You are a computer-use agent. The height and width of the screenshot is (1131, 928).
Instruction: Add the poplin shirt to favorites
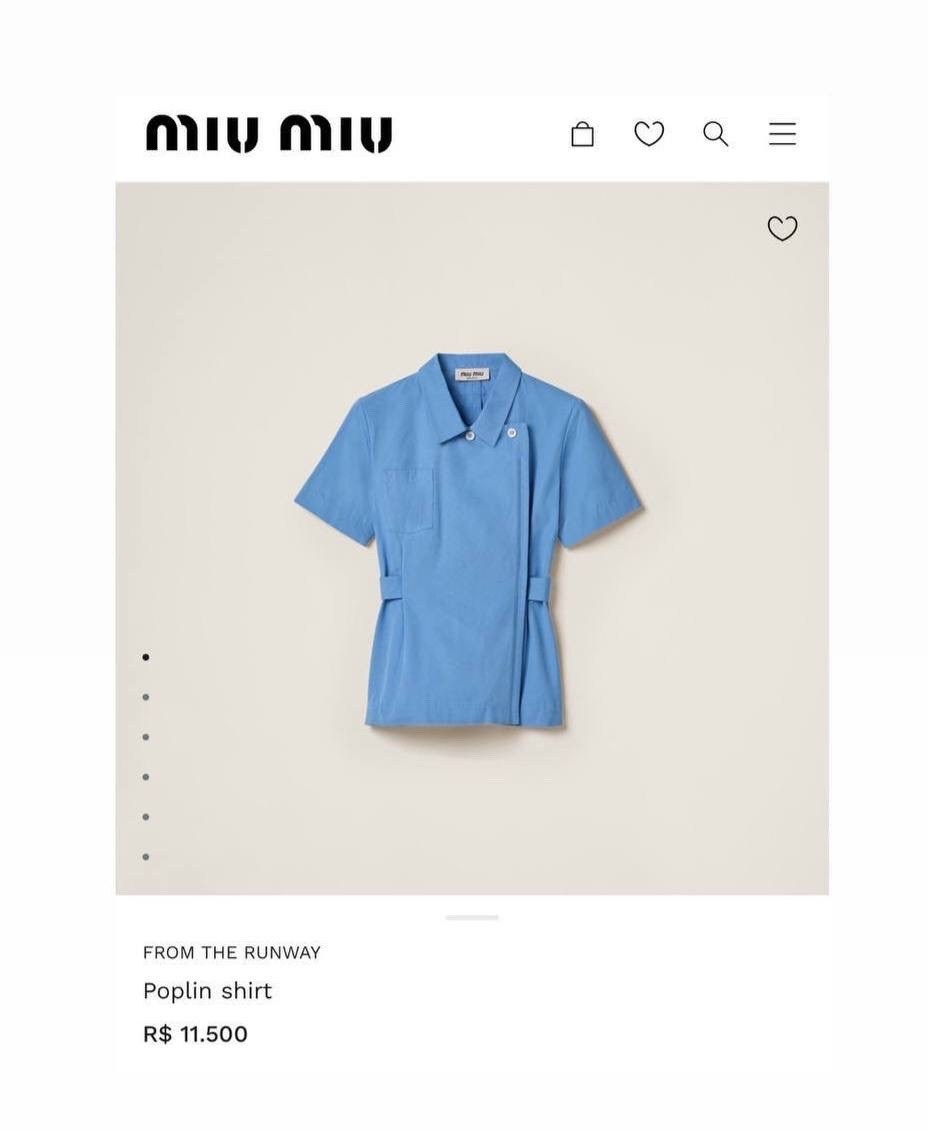[782, 229]
